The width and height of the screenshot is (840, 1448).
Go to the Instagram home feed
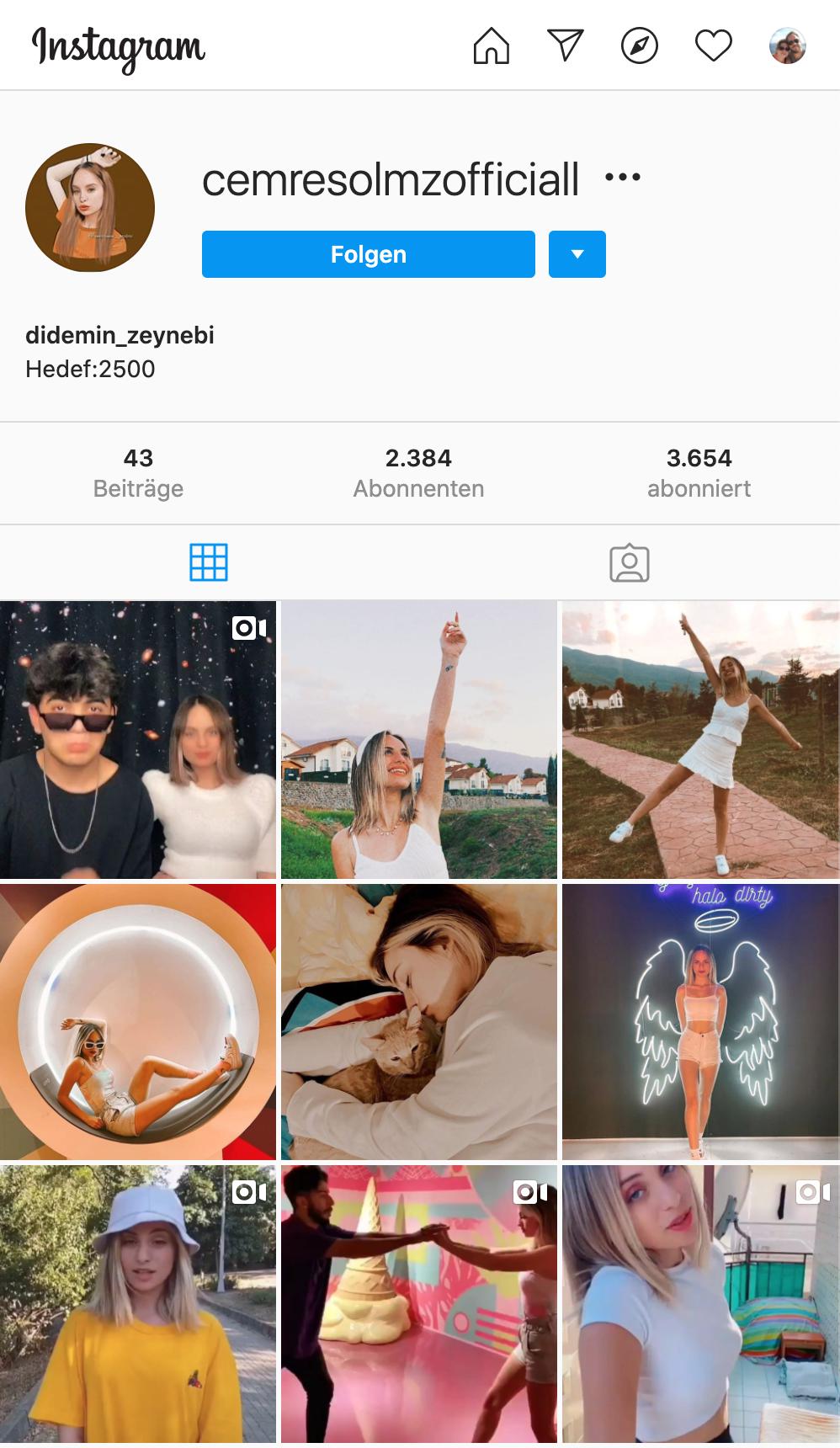click(491, 45)
